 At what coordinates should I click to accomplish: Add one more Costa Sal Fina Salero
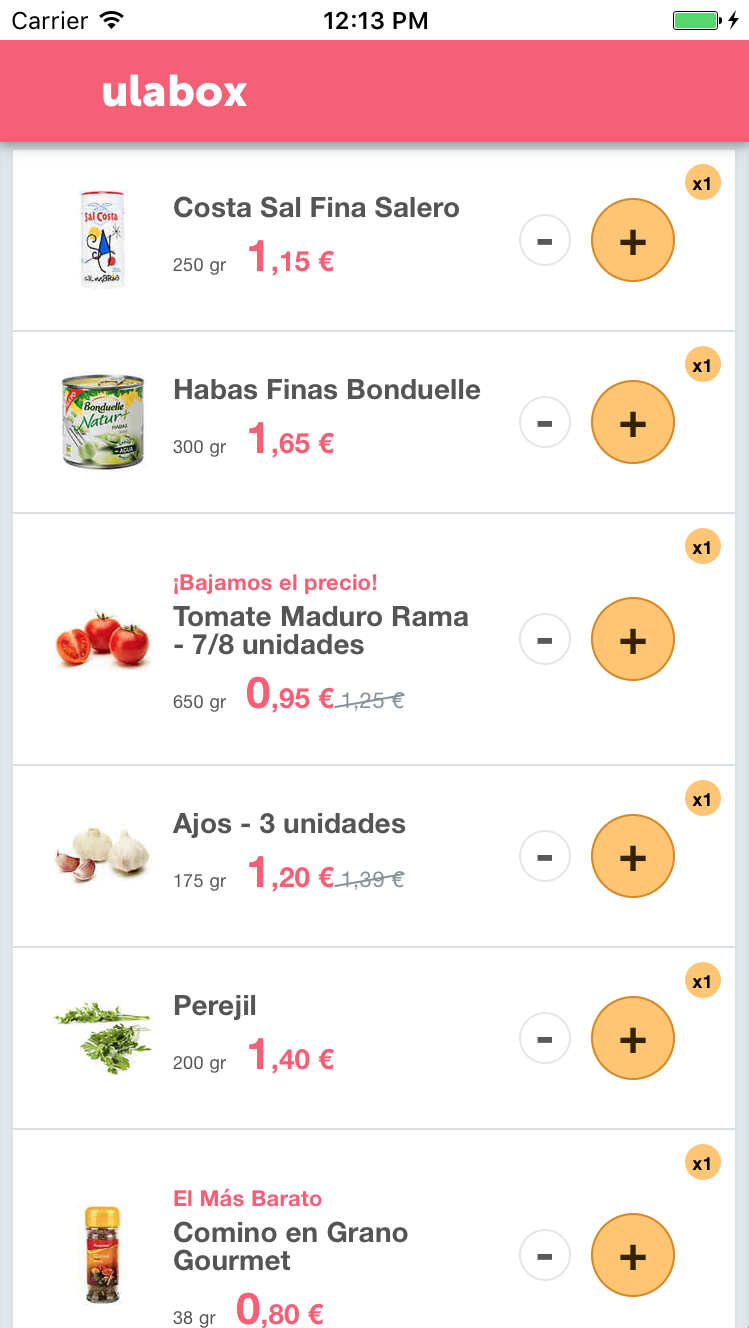[633, 241]
